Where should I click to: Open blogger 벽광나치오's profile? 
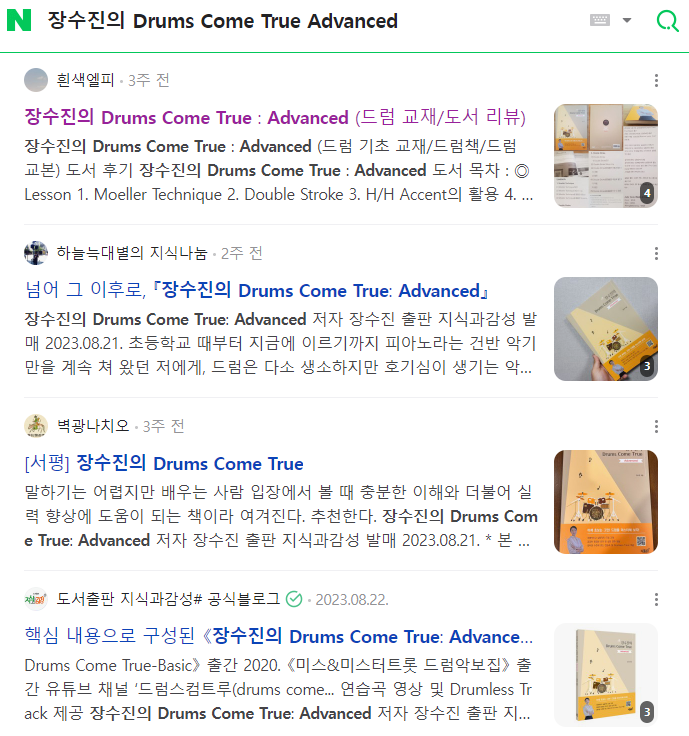(x=92, y=426)
